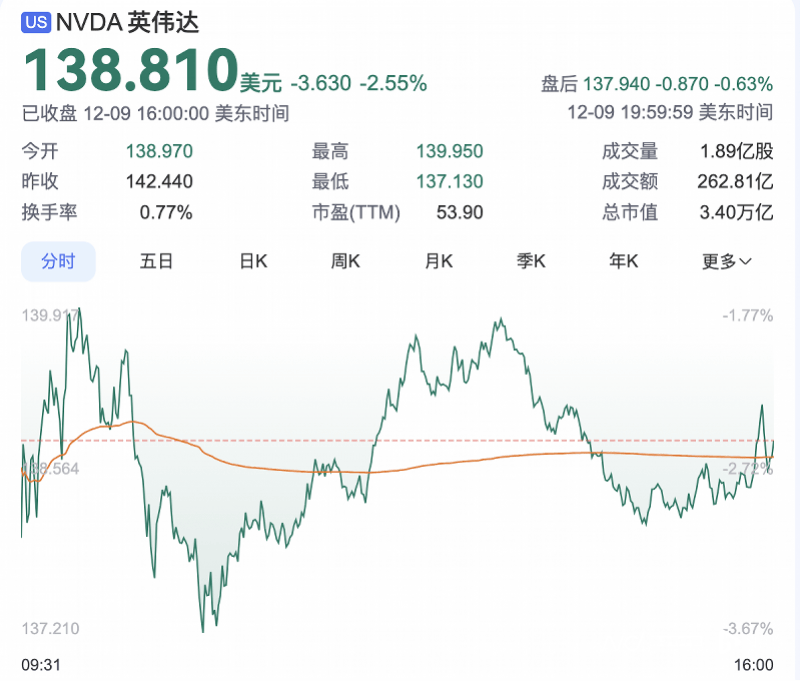Image resolution: width=800 pixels, height=681 pixels.
Task: Switch to the 周K weekly chart
Action: (345, 262)
